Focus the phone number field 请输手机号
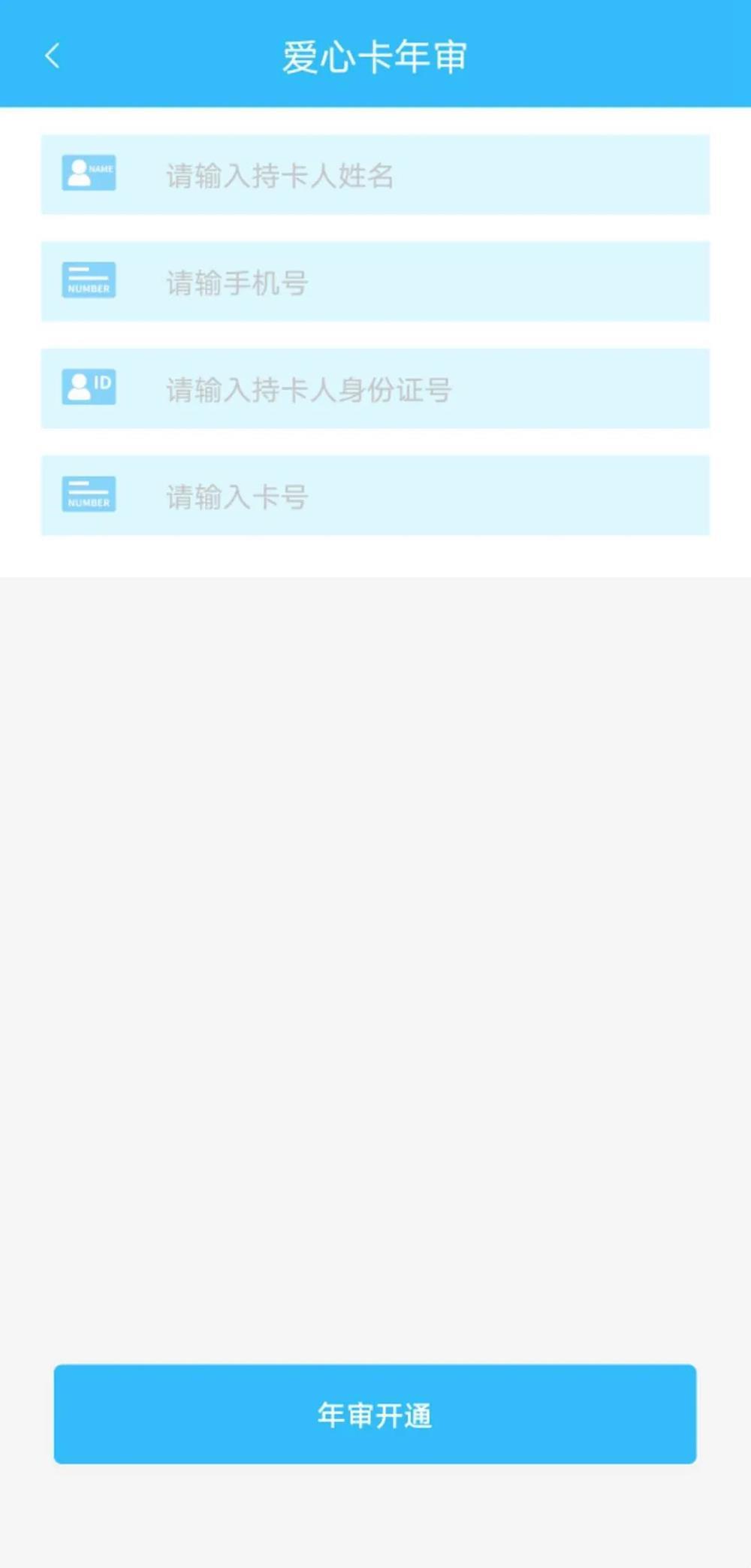The image size is (751, 1568). pyautogui.click(x=413, y=282)
